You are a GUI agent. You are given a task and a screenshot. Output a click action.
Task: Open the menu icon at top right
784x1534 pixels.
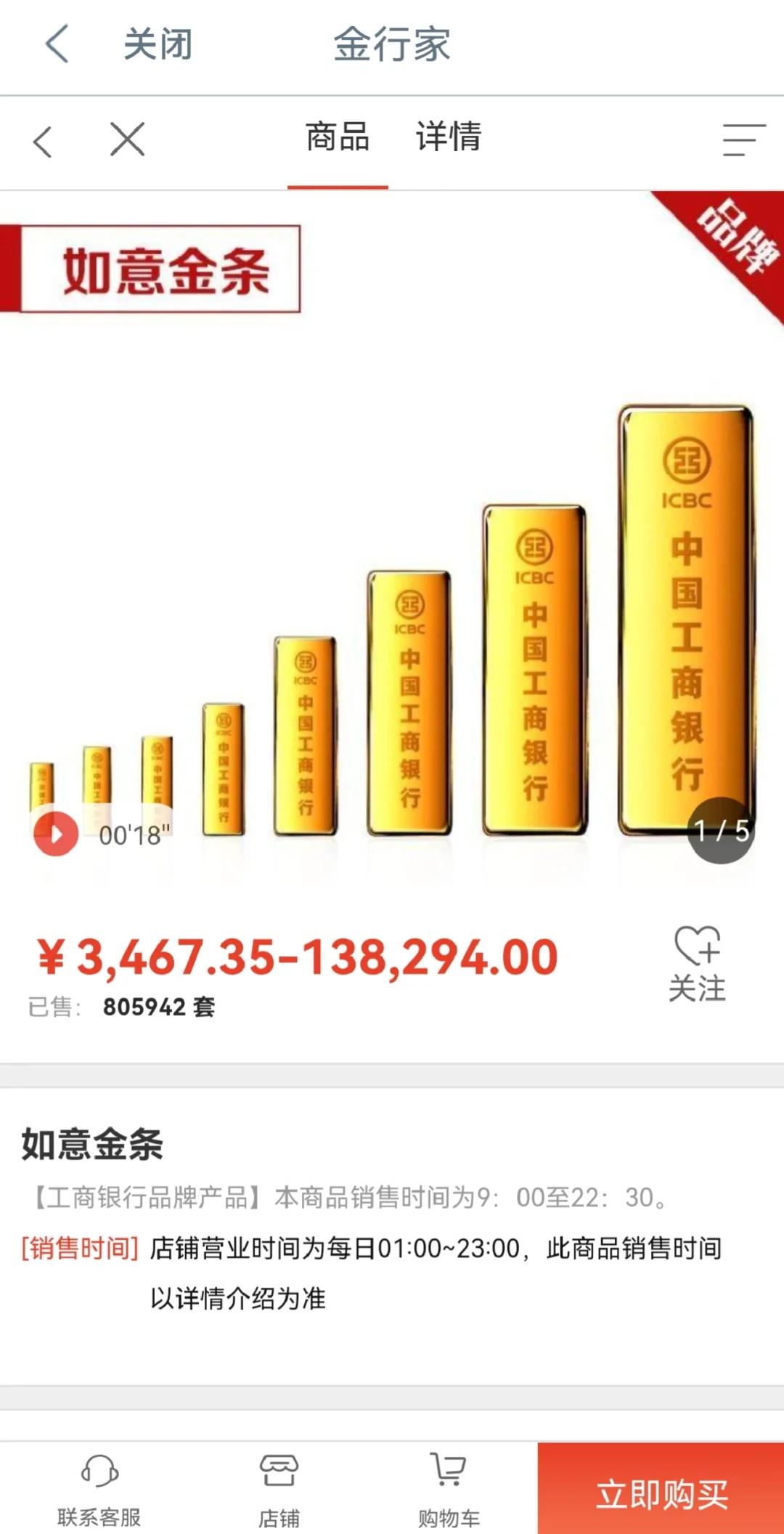743,140
